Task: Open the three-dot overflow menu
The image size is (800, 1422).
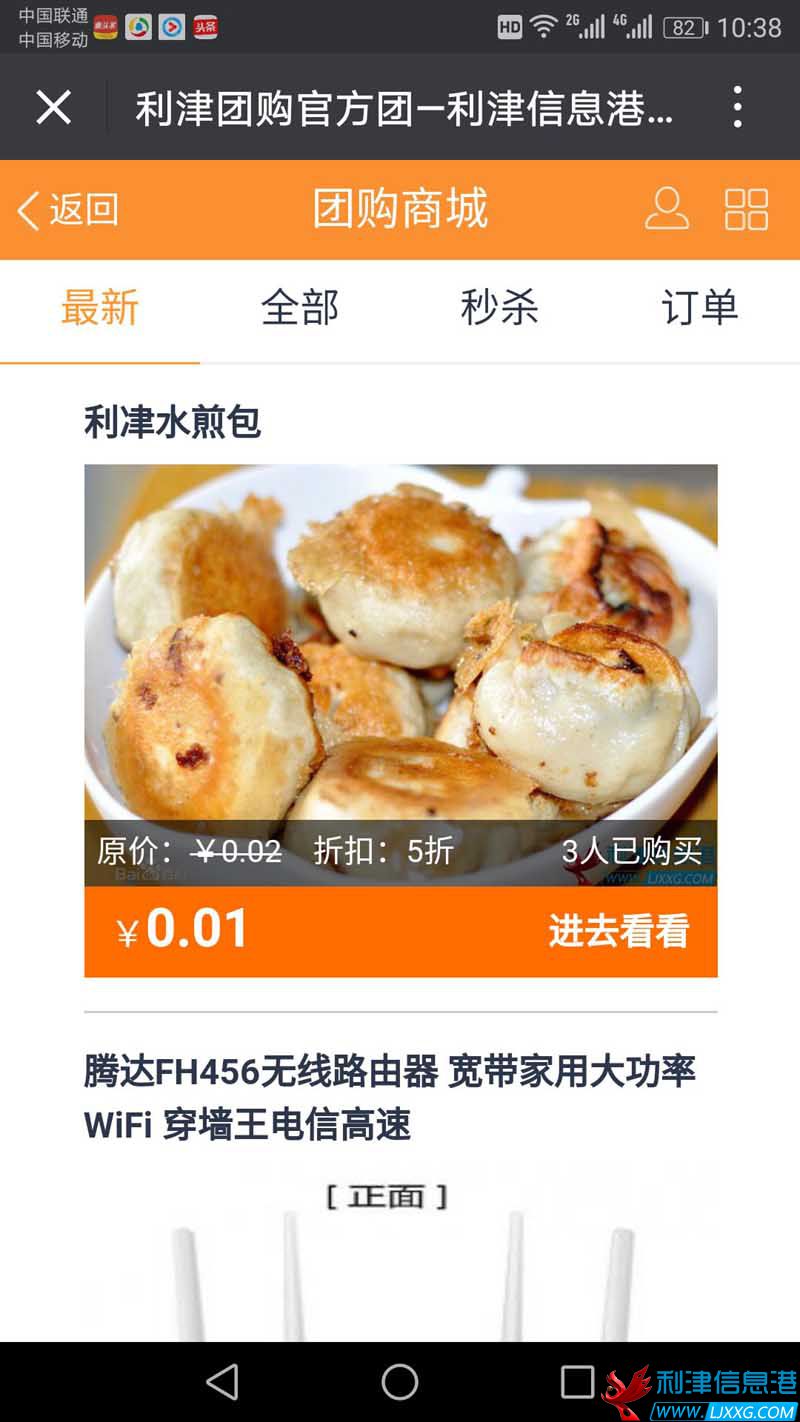Action: (737, 106)
